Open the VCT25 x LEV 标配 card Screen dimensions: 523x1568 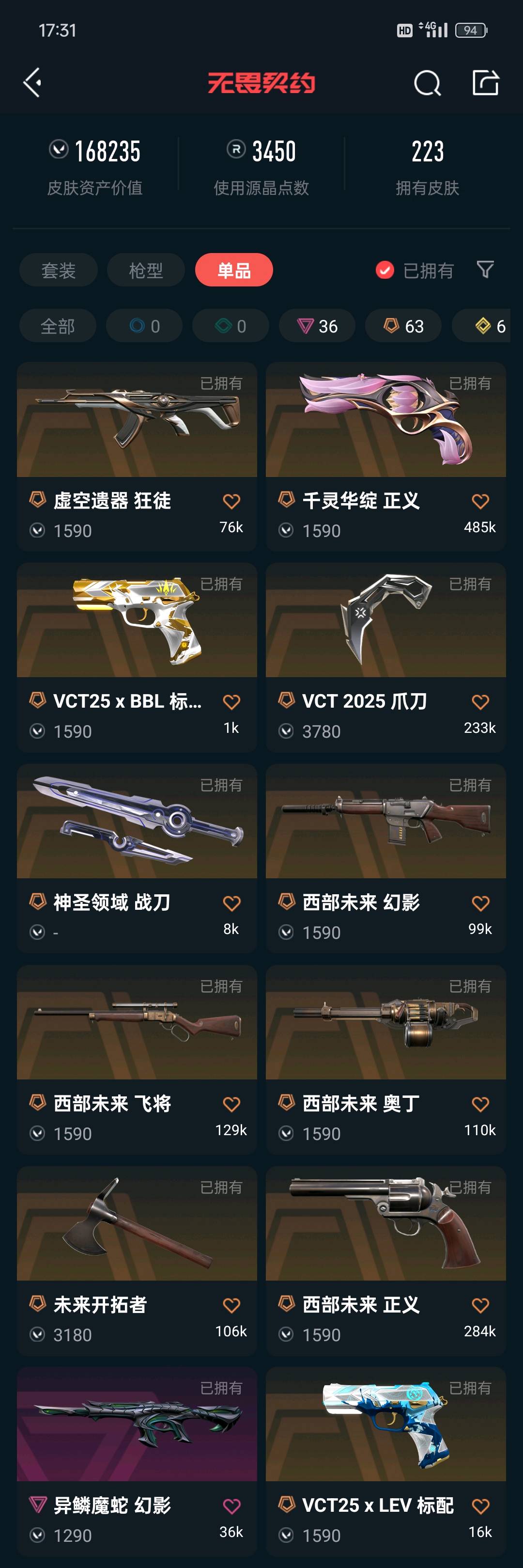[385, 1461]
